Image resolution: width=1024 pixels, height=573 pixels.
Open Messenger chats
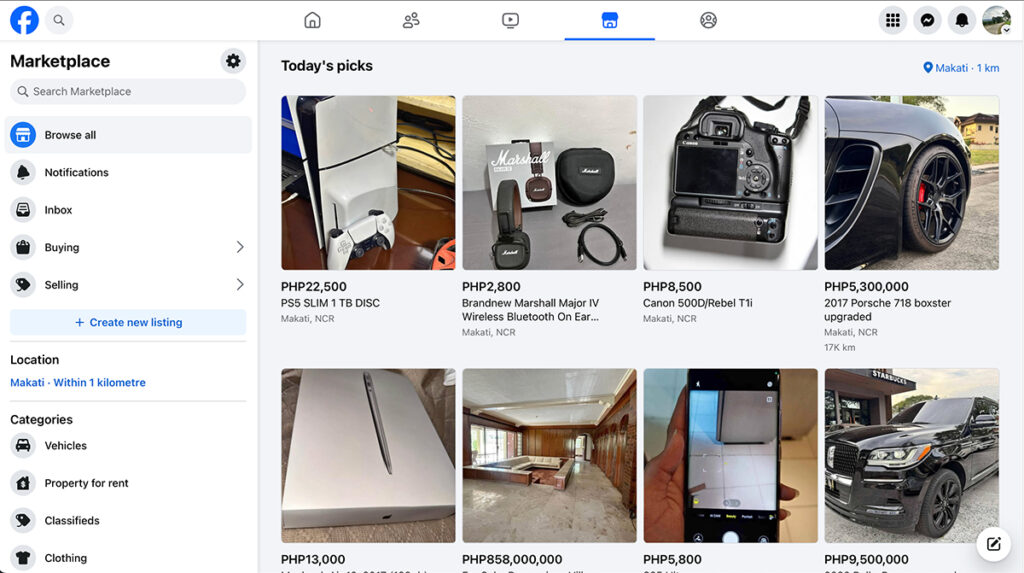[928, 20]
